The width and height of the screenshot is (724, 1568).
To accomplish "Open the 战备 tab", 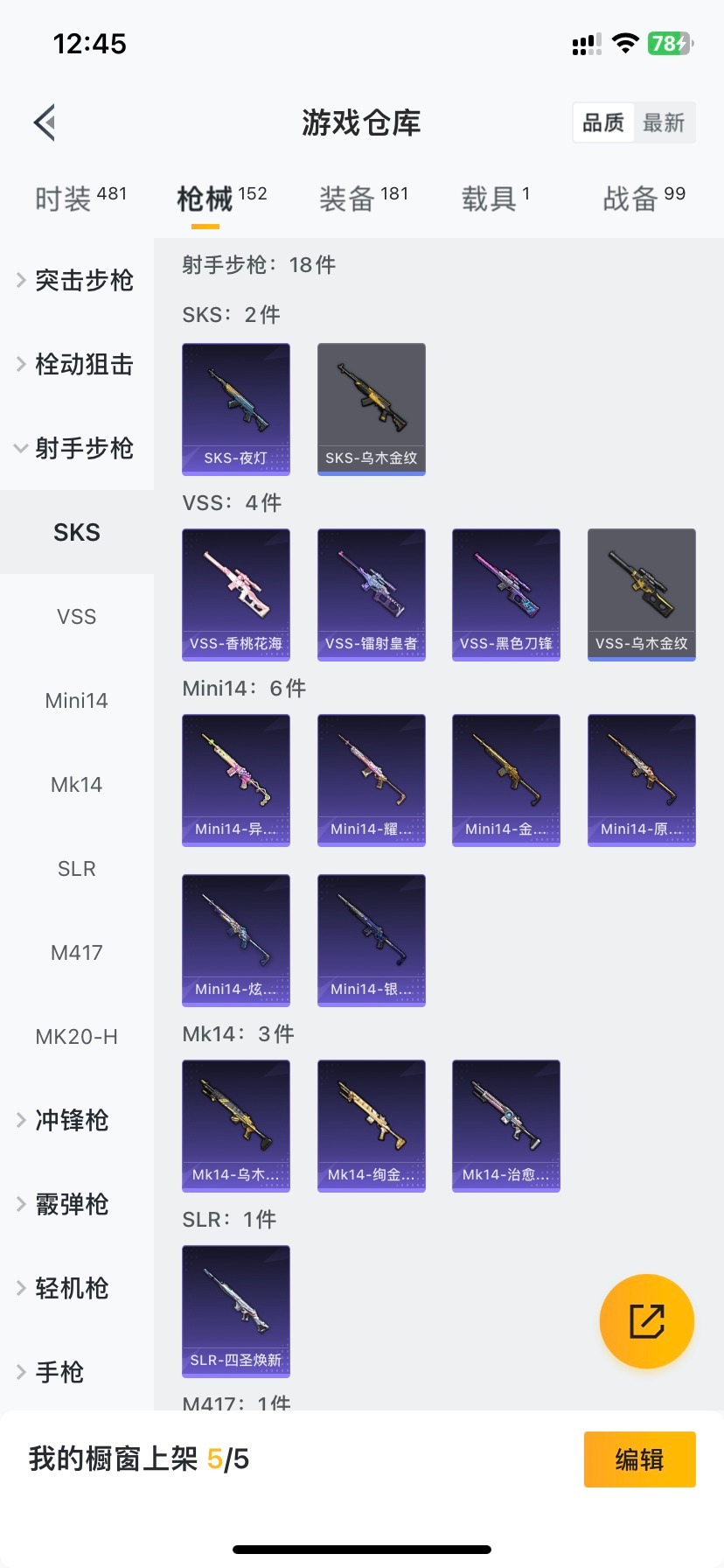I will tap(644, 199).
